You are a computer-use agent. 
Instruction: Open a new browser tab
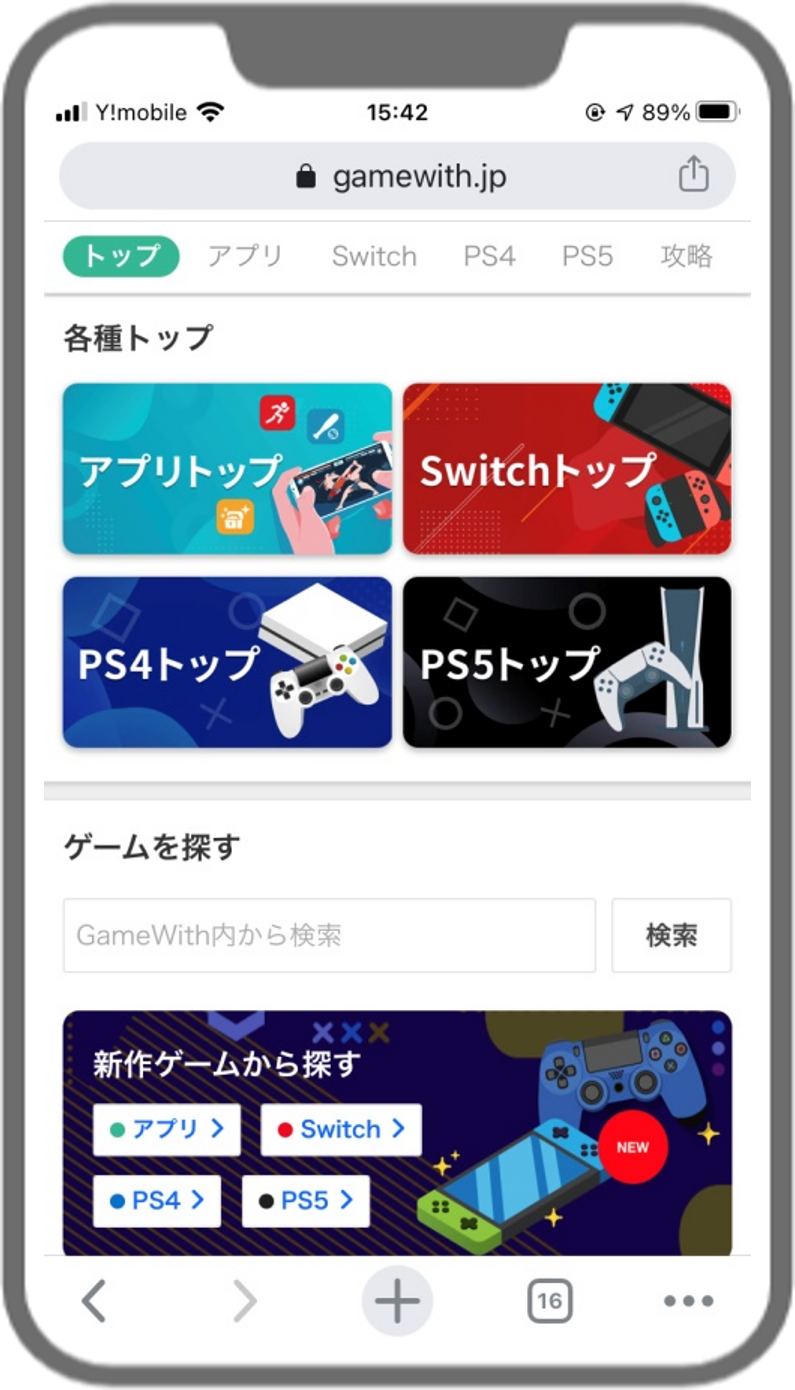[x=397, y=1301]
